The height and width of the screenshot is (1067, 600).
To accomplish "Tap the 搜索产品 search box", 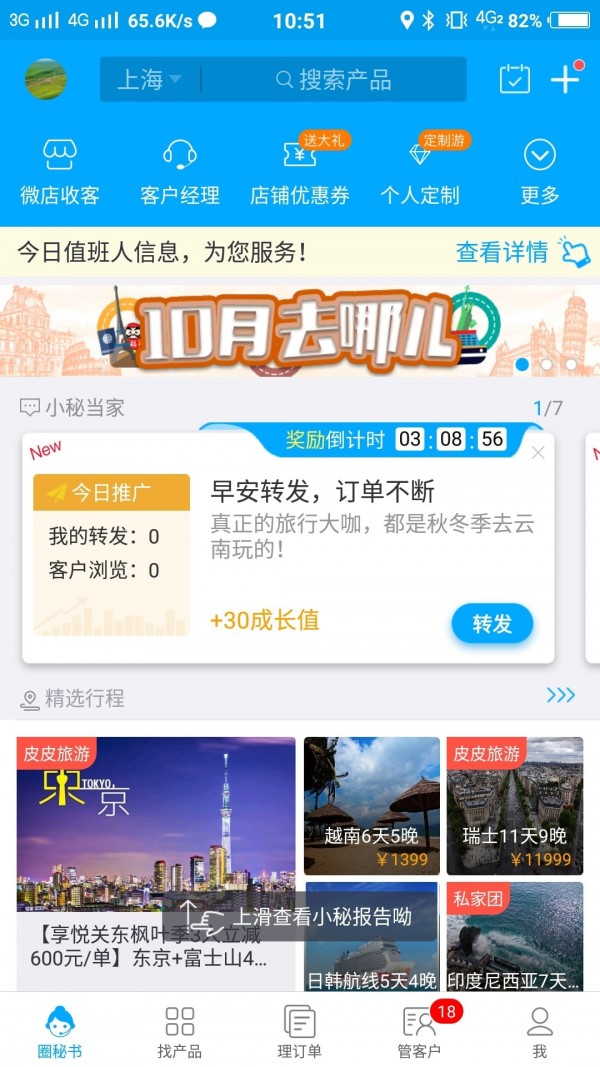I will coord(335,80).
